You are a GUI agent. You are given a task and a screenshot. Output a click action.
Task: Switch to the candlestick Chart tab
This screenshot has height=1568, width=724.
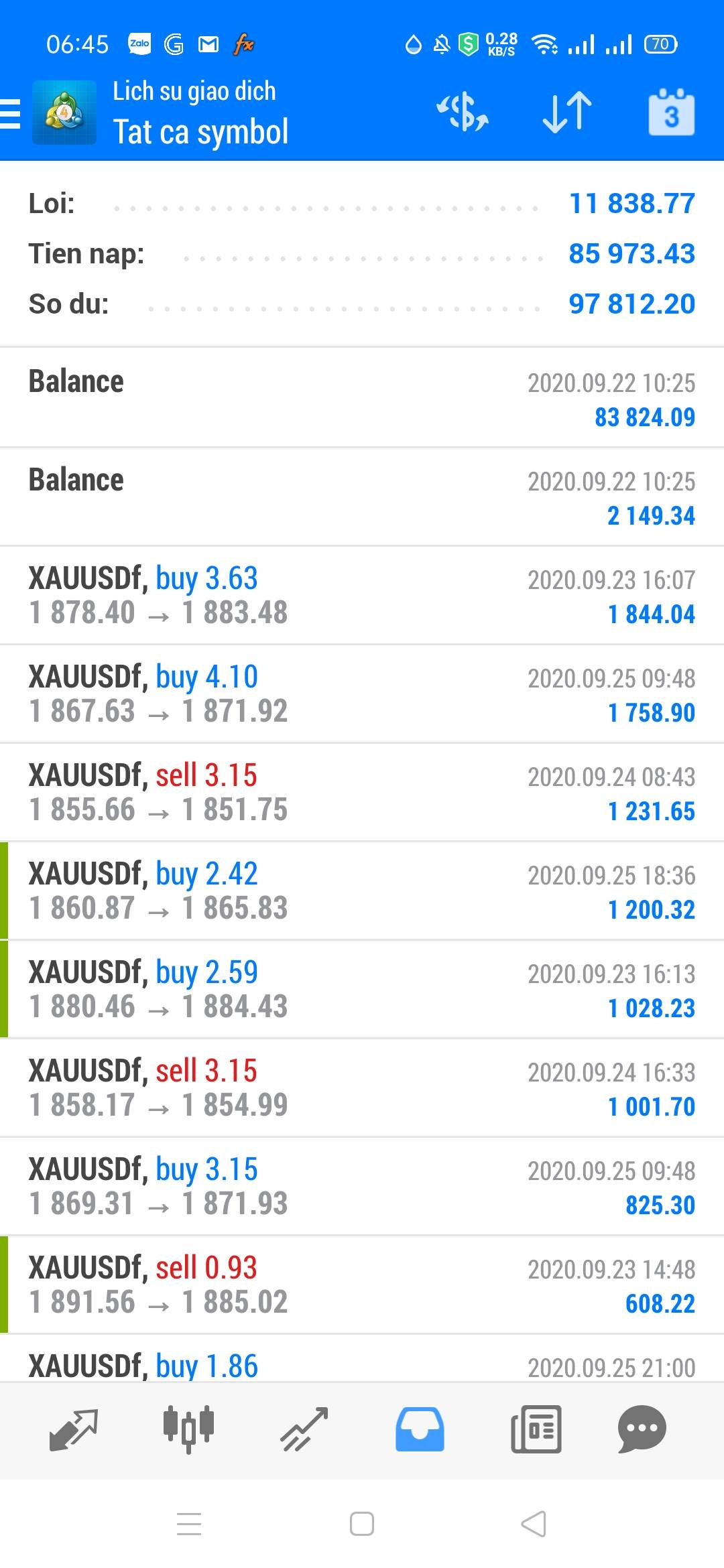pos(188,1429)
